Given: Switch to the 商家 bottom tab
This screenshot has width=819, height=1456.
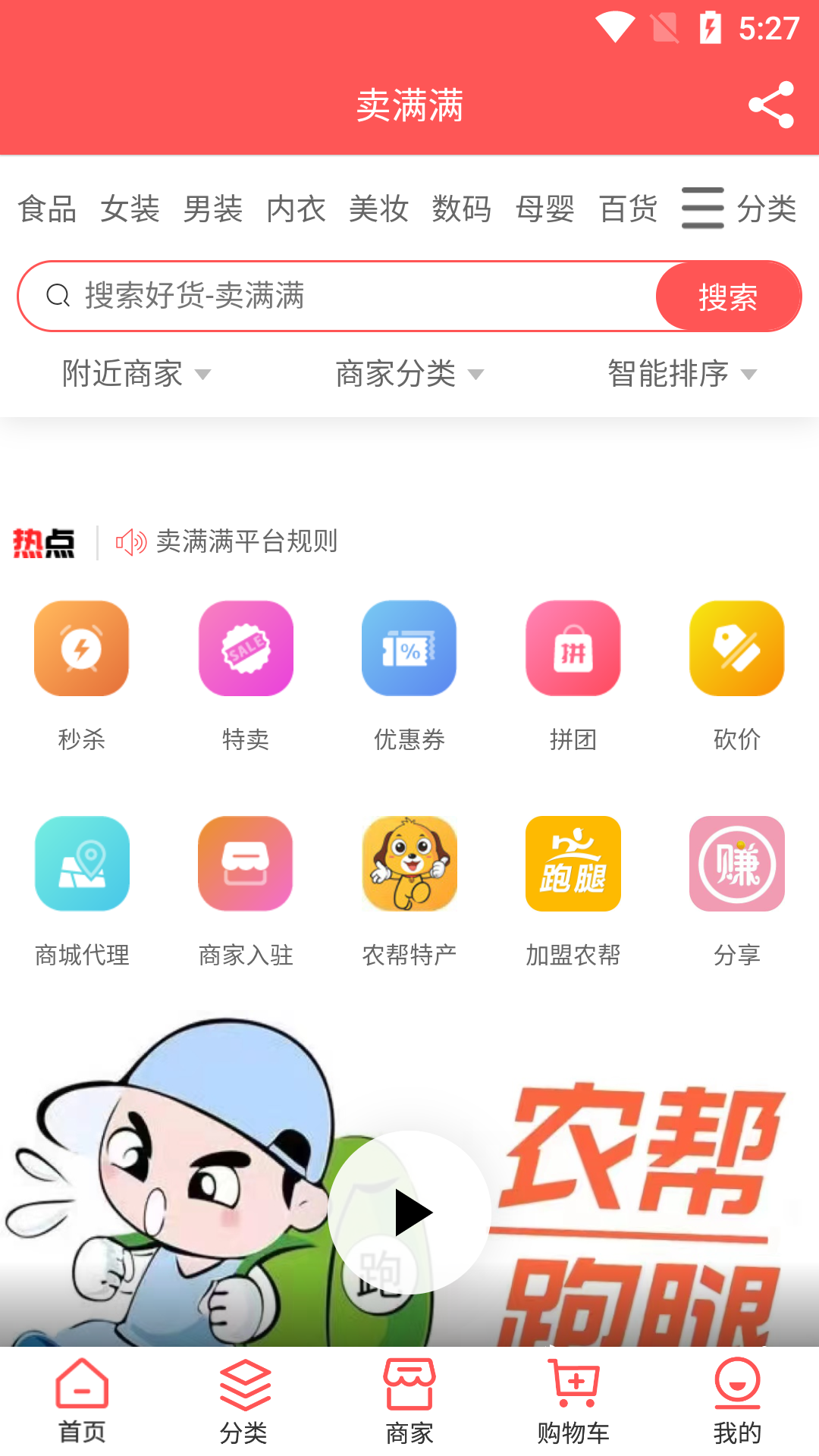Looking at the screenshot, I should click(409, 1401).
